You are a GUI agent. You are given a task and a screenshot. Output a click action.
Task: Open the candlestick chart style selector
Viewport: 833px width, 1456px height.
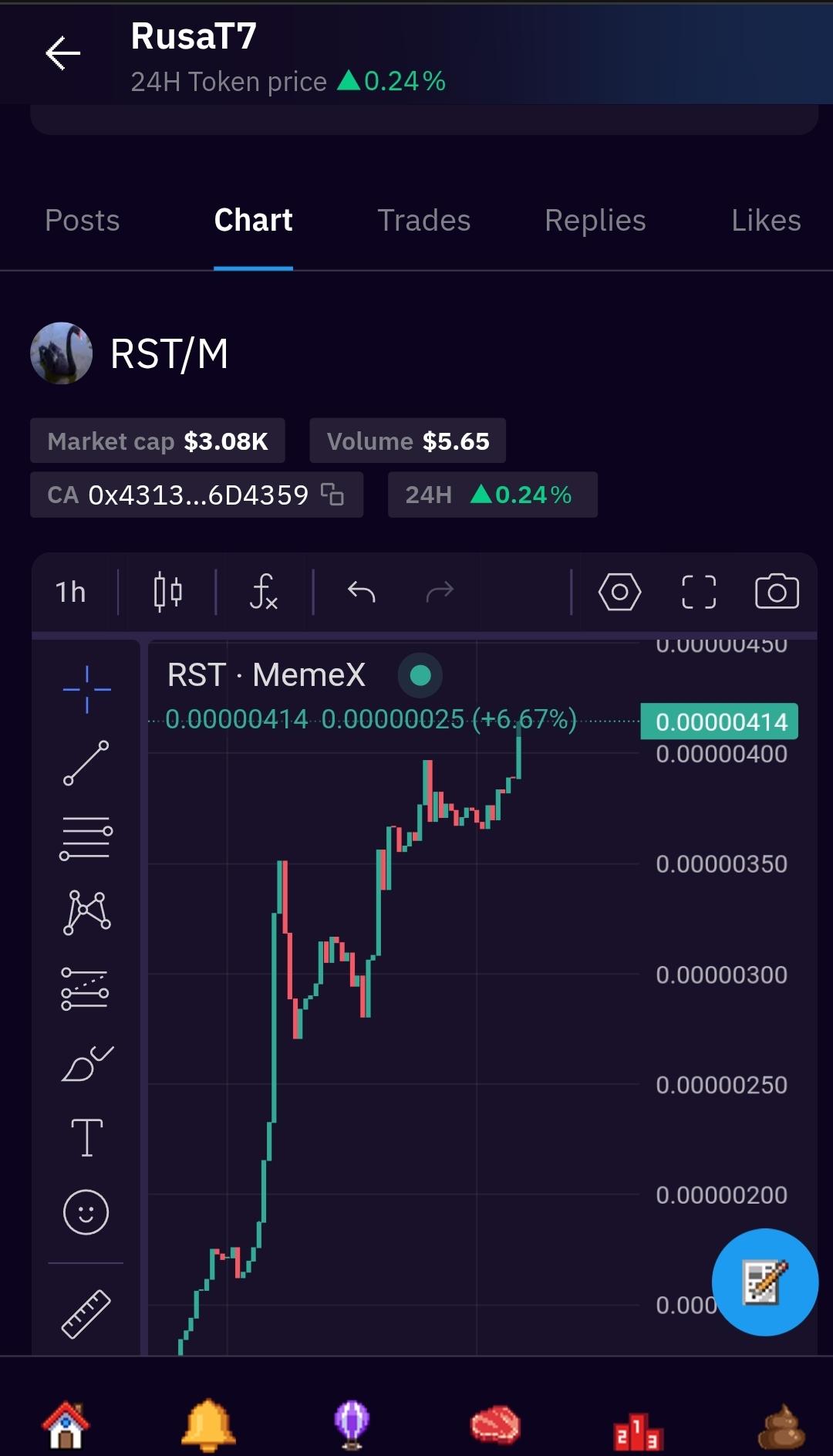point(167,593)
